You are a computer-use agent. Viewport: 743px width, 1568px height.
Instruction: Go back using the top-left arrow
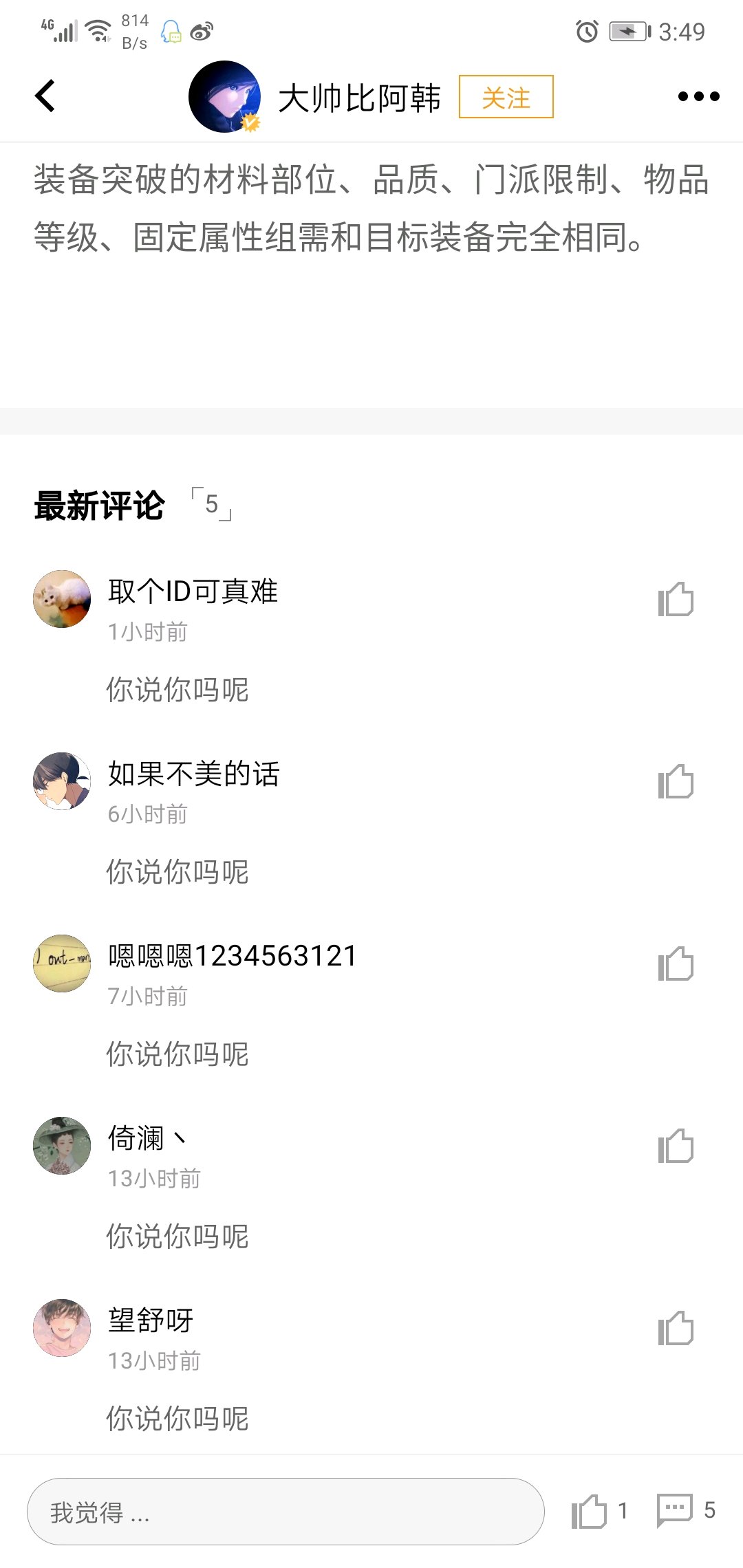coord(45,96)
